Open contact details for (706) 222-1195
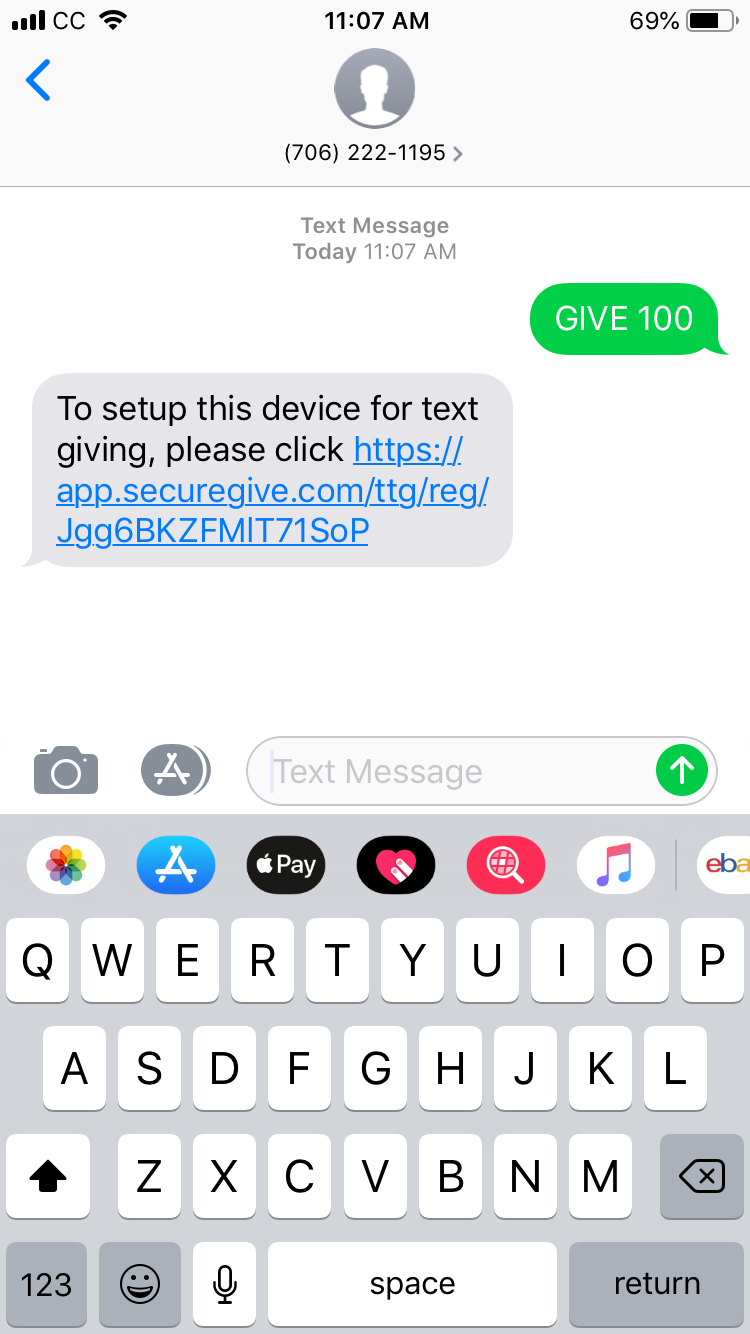Screen dimensions: 750x1334 click(x=374, y=153)
